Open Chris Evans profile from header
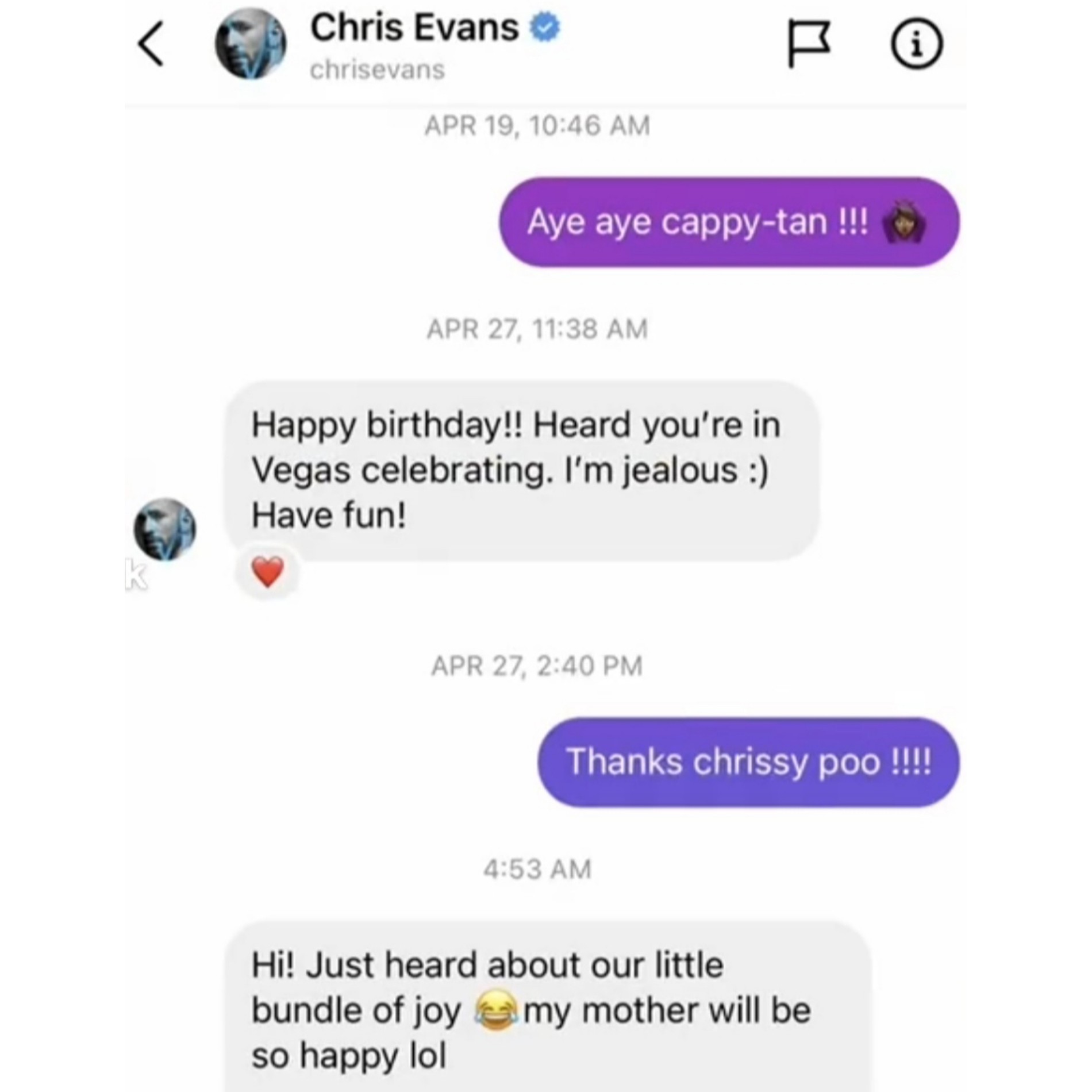This screenshot has width=1092, height=1092. click(x=414, y=29)
